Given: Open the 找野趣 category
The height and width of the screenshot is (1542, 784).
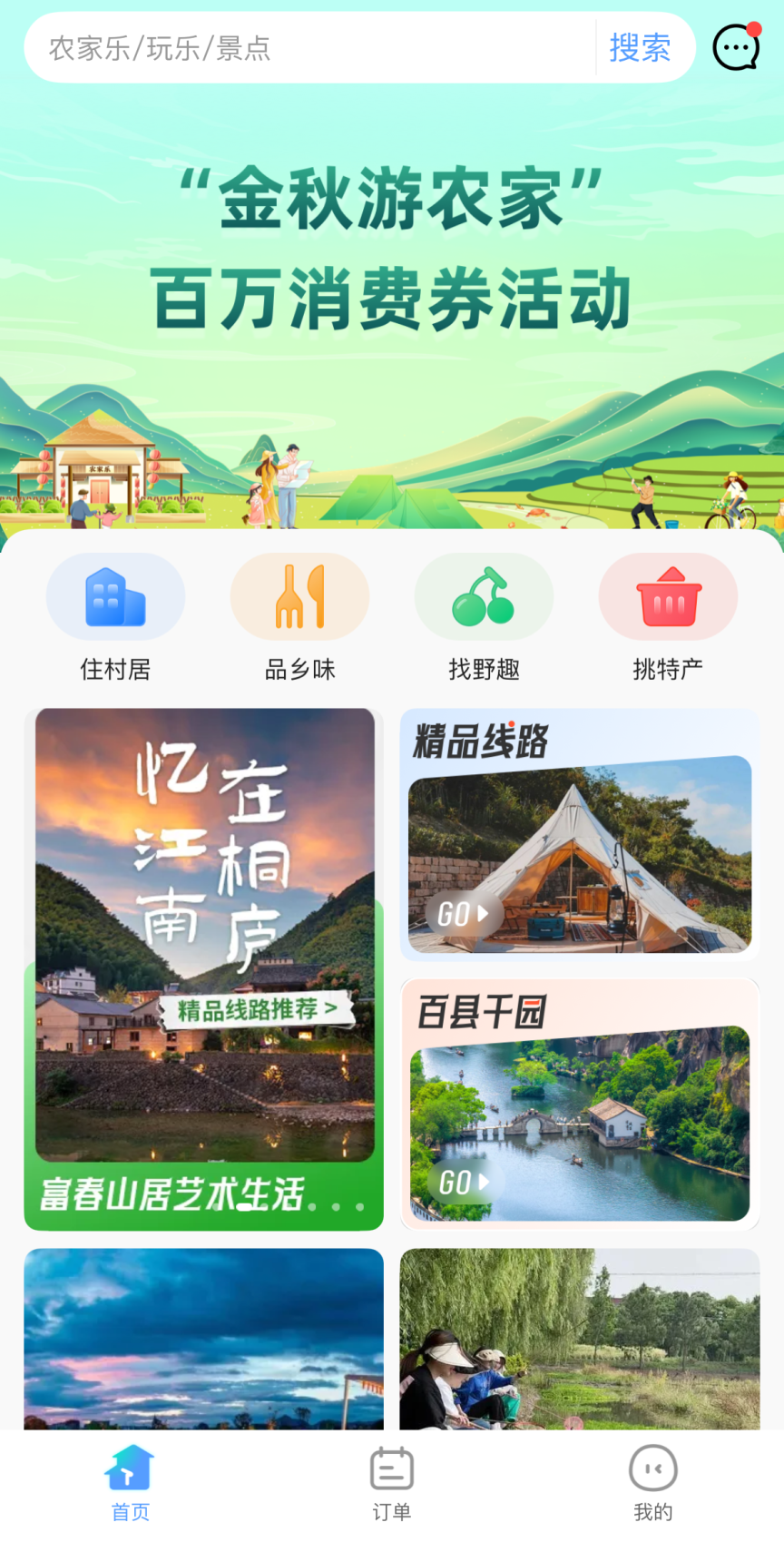Looking at the screenshot, I should coord(484,617).
